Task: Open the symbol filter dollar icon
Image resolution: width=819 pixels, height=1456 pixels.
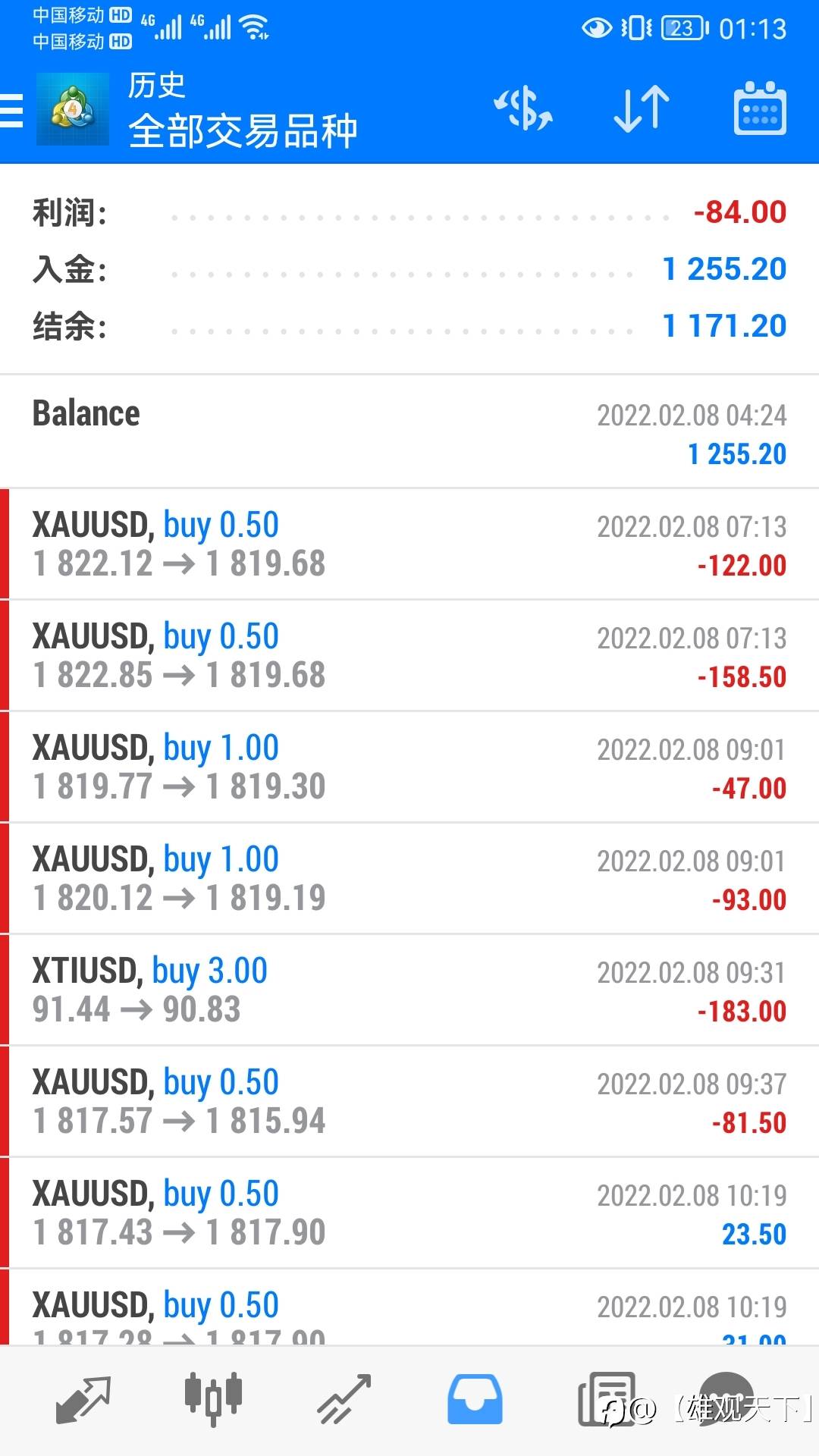Action: point(523,109)
